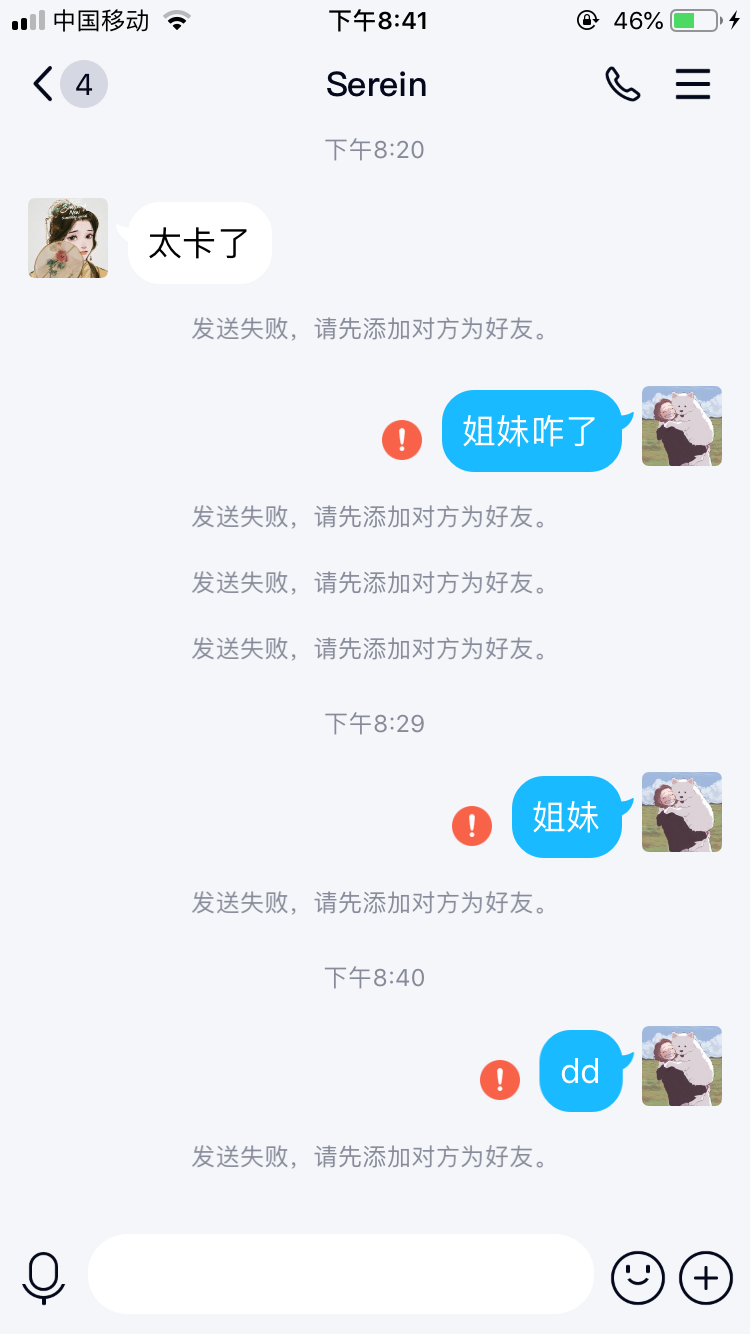Resend the failed 姐妹 message
This screenshot has width=750, height=1334.
472,826
